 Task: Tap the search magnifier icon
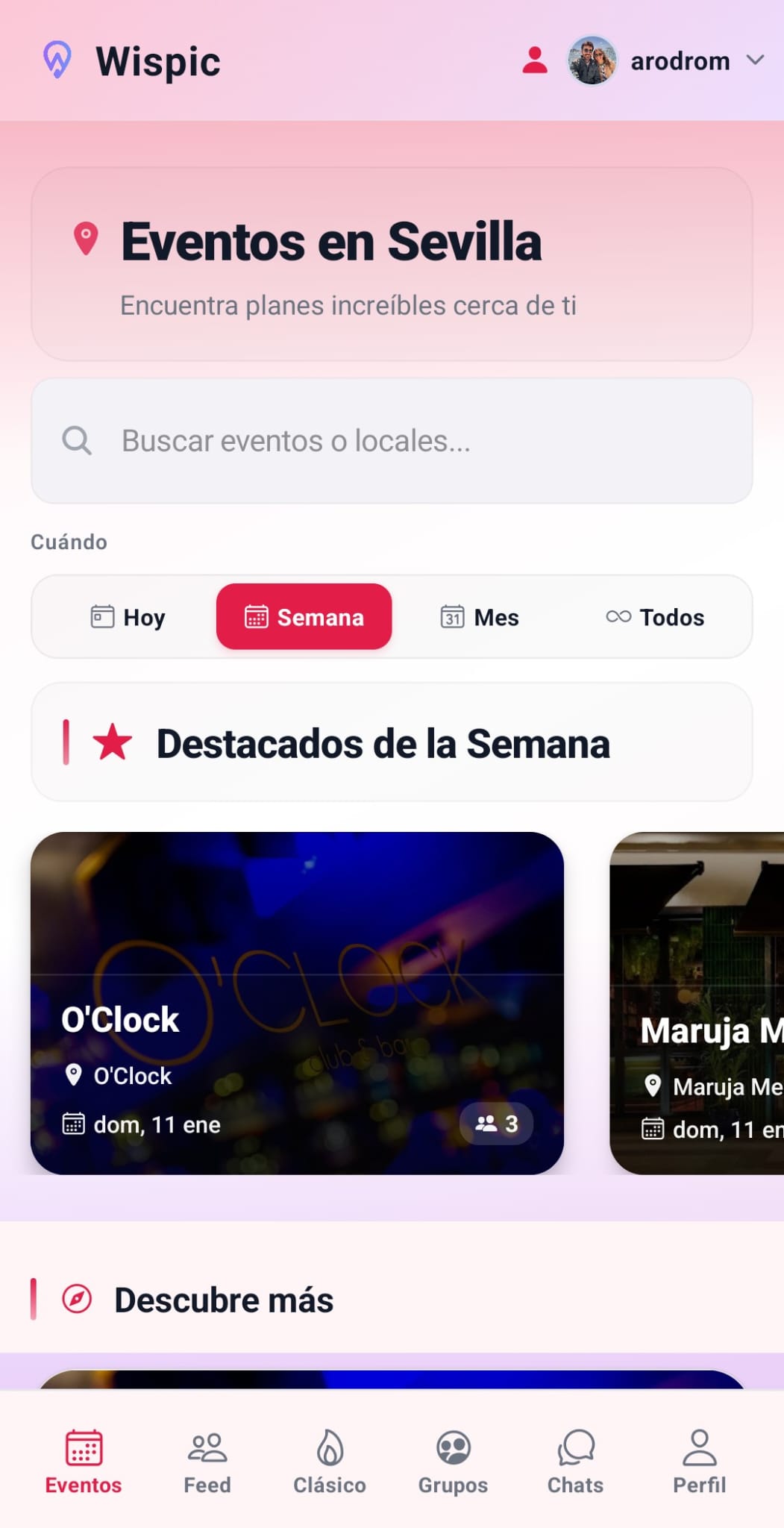[77, 440]
